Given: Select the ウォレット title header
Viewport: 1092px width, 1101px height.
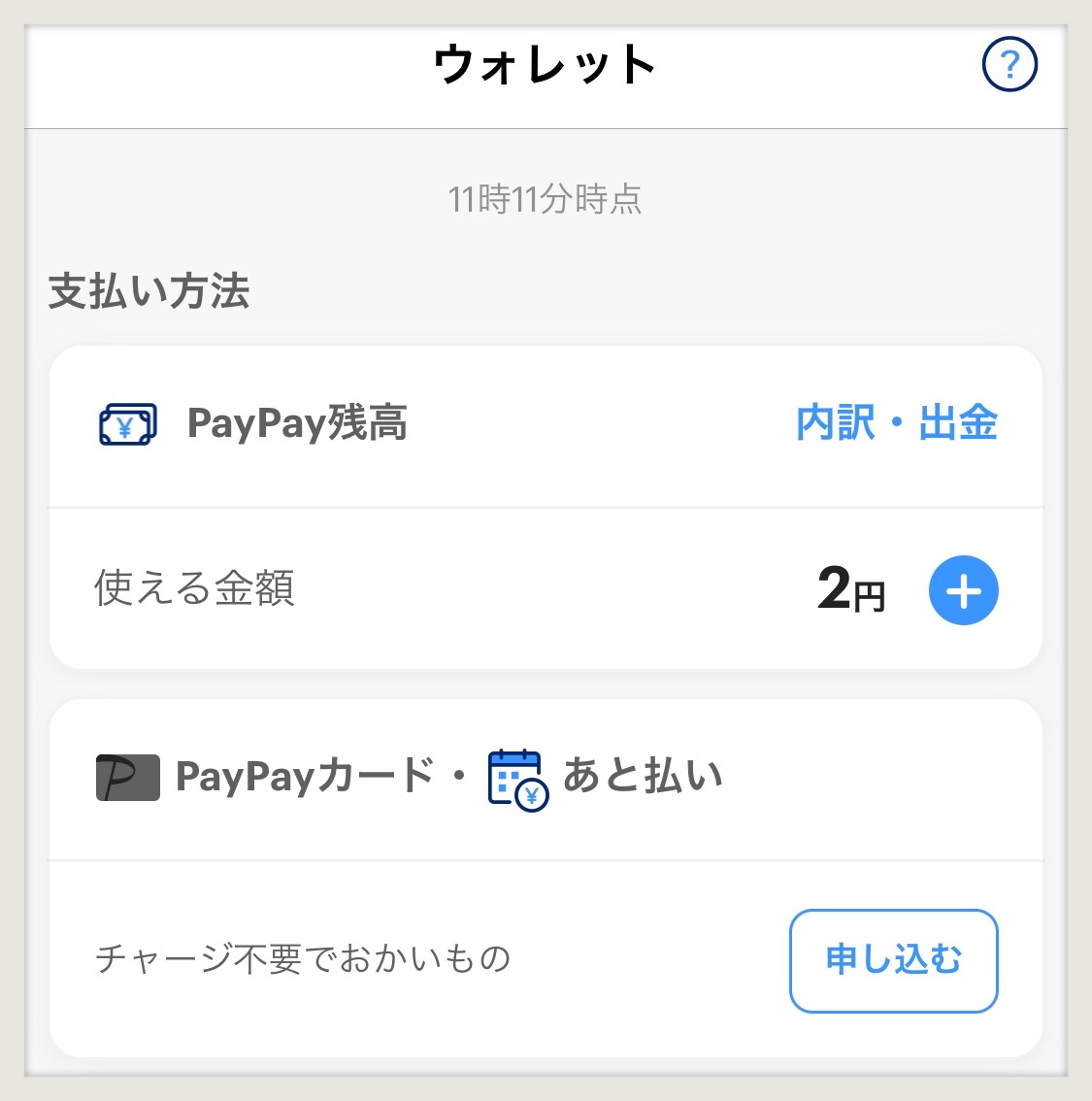Looking at the screenshot, I should click(546, 62).
